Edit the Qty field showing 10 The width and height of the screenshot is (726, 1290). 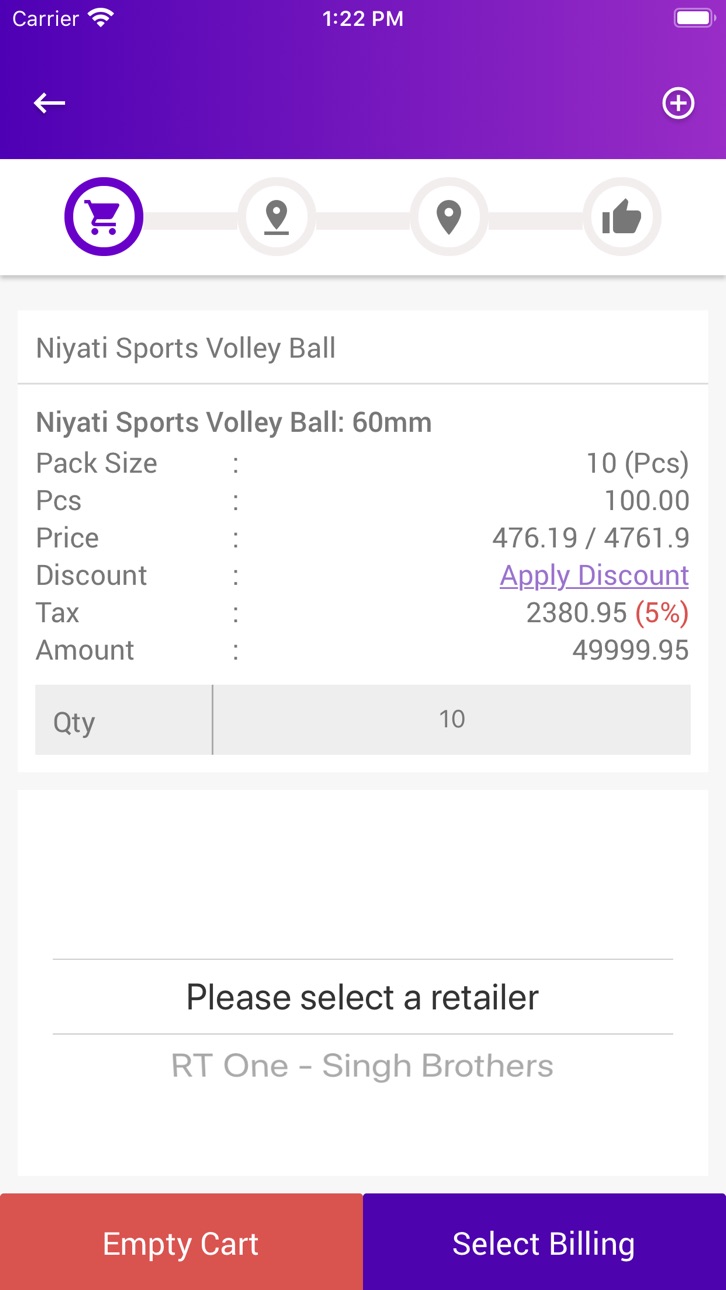click(452, 719)
